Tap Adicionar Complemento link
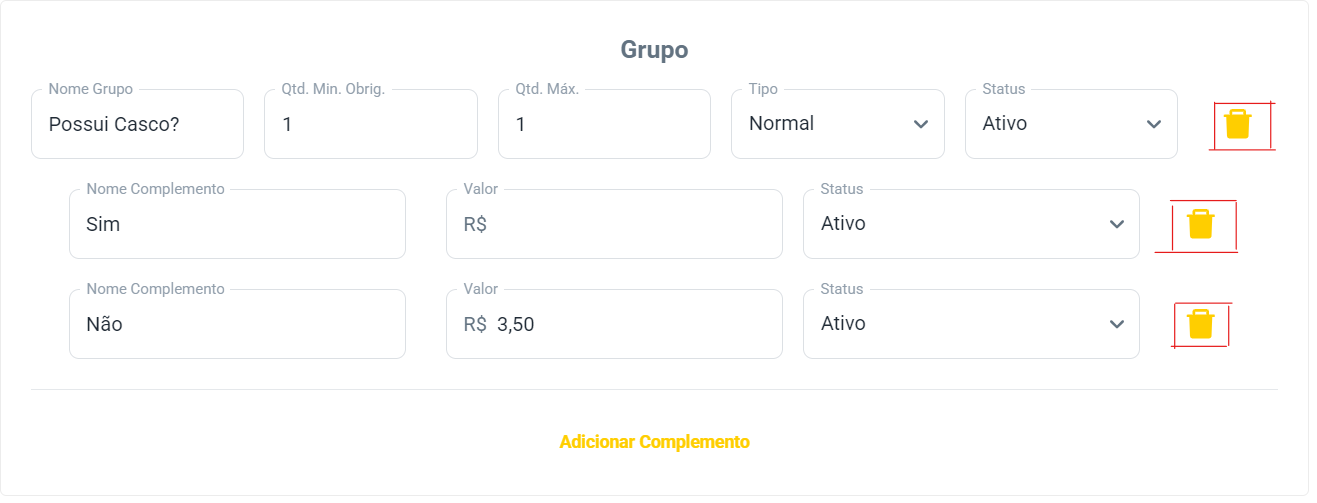This screenshot has width=1317, height=503. (x=654, y=442)
